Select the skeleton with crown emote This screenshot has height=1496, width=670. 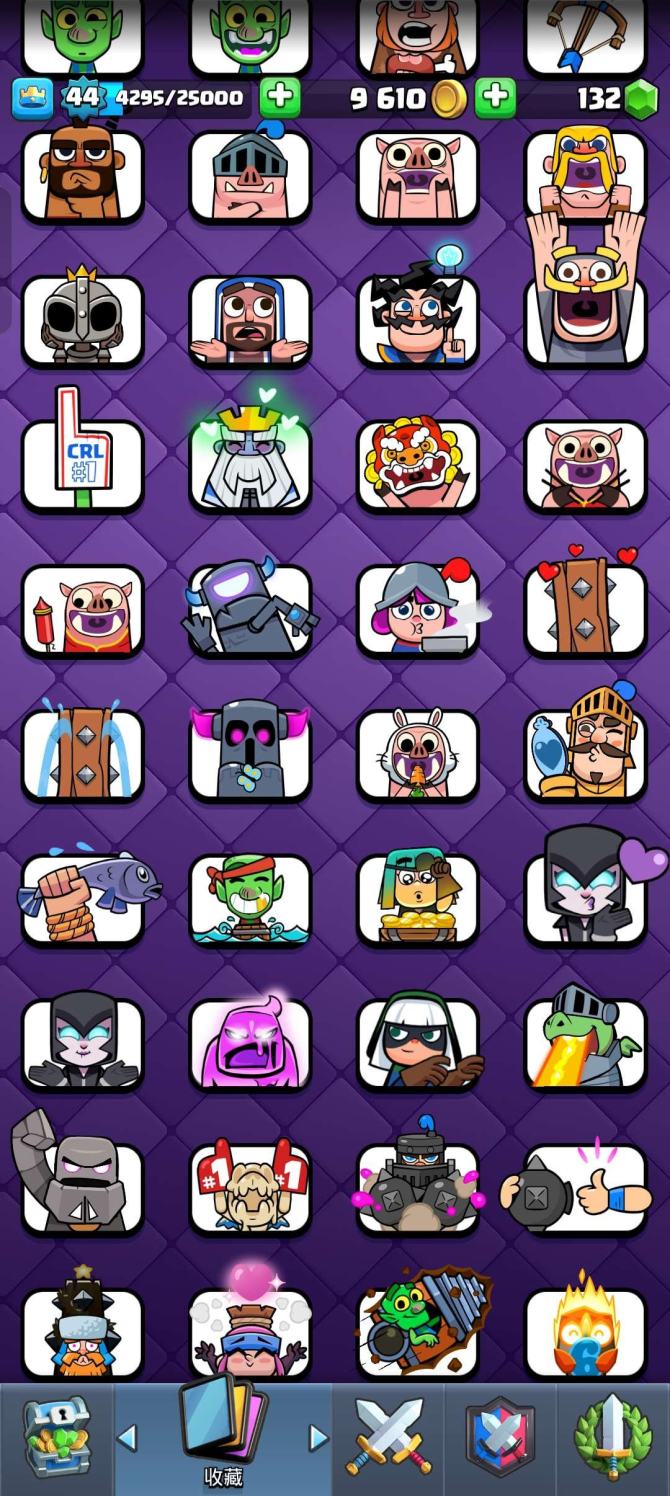82,318
